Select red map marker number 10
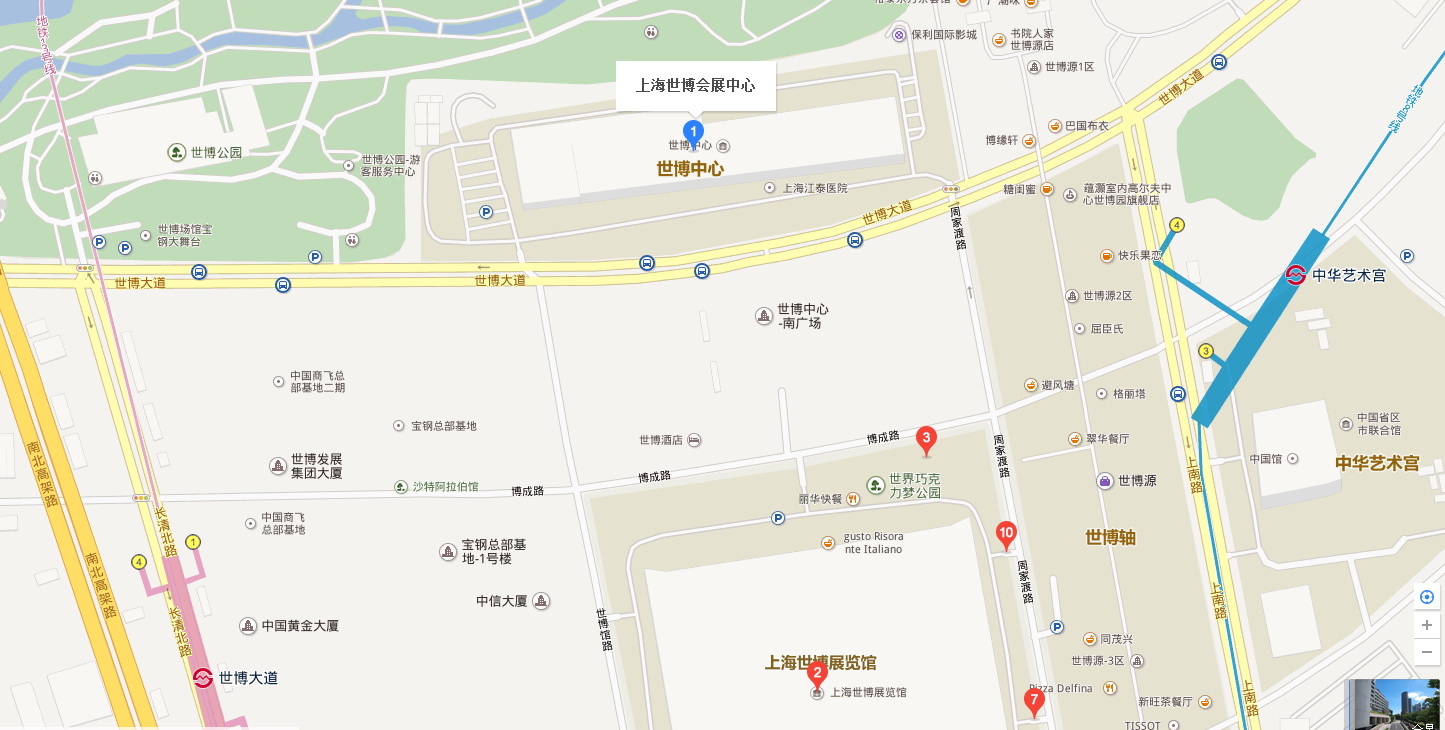Viewport: 1445px width, 730px height. tap(1006, 534)
